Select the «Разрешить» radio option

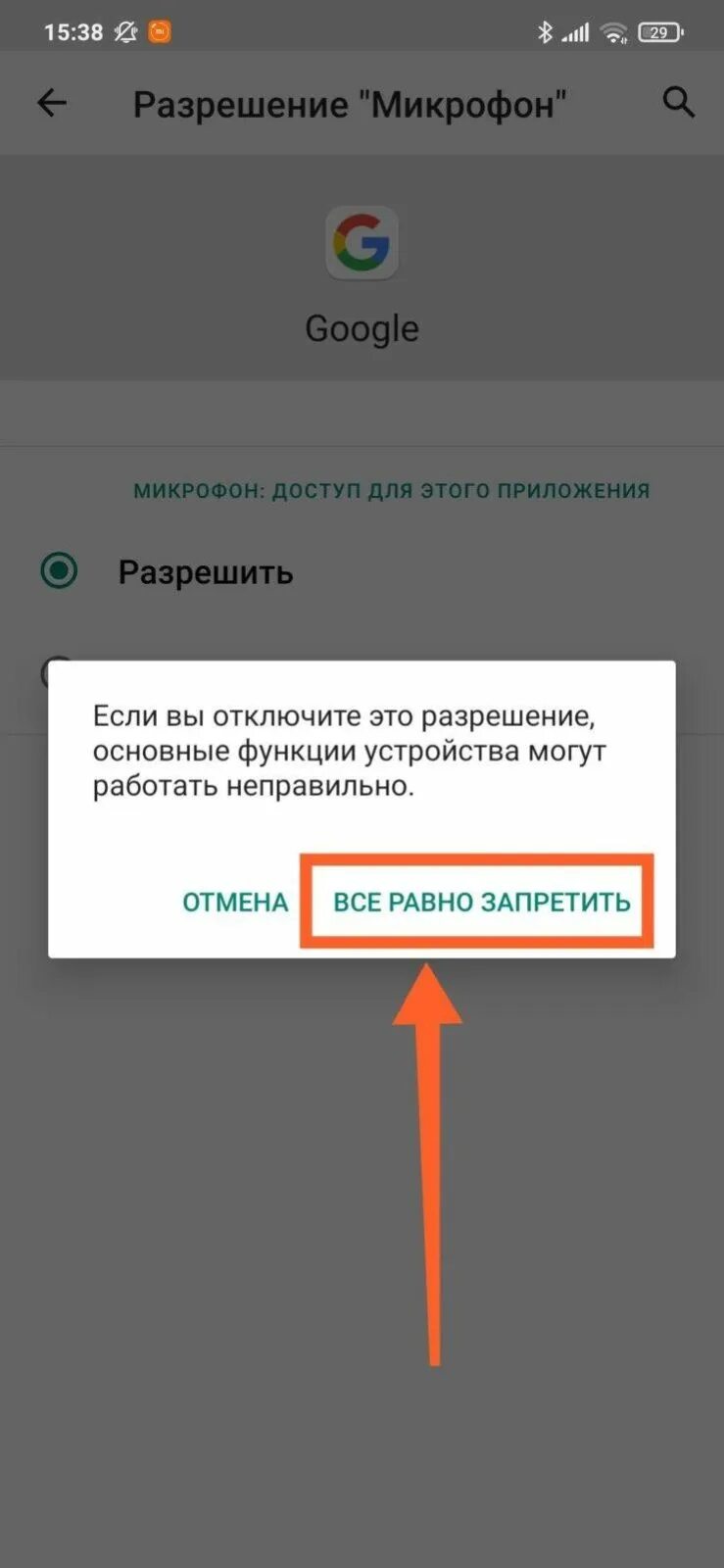click(59, 570)
